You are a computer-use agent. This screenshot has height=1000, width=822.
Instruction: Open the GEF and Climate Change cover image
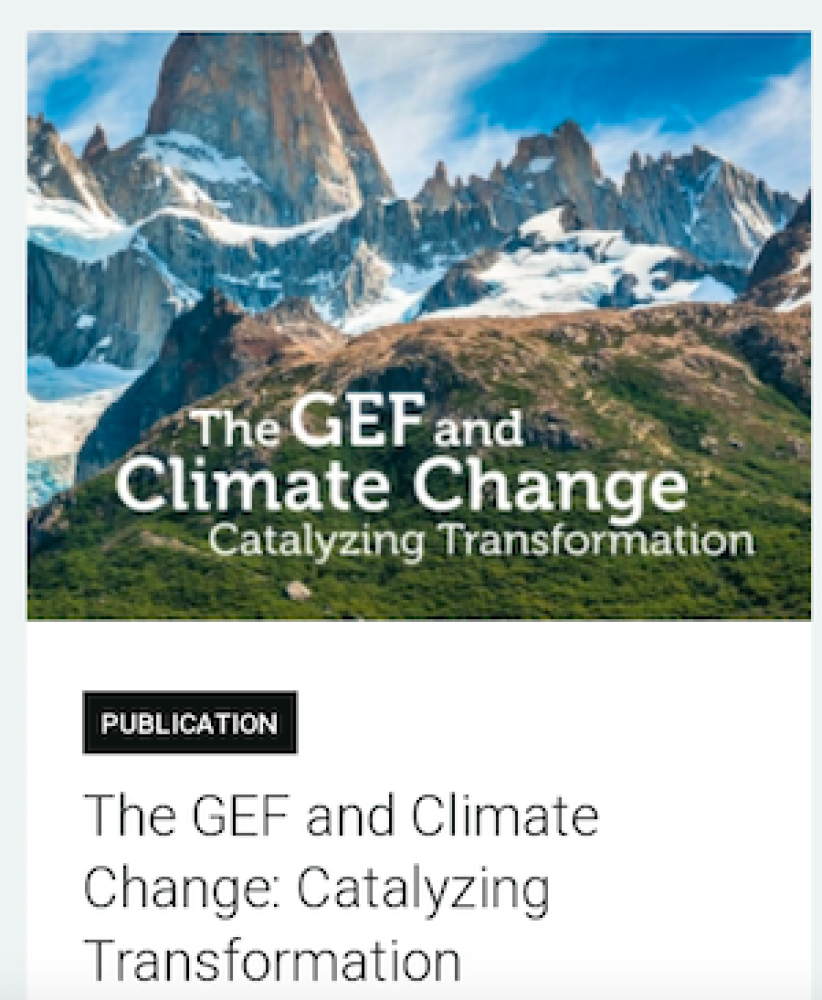(x=418, y=326)
